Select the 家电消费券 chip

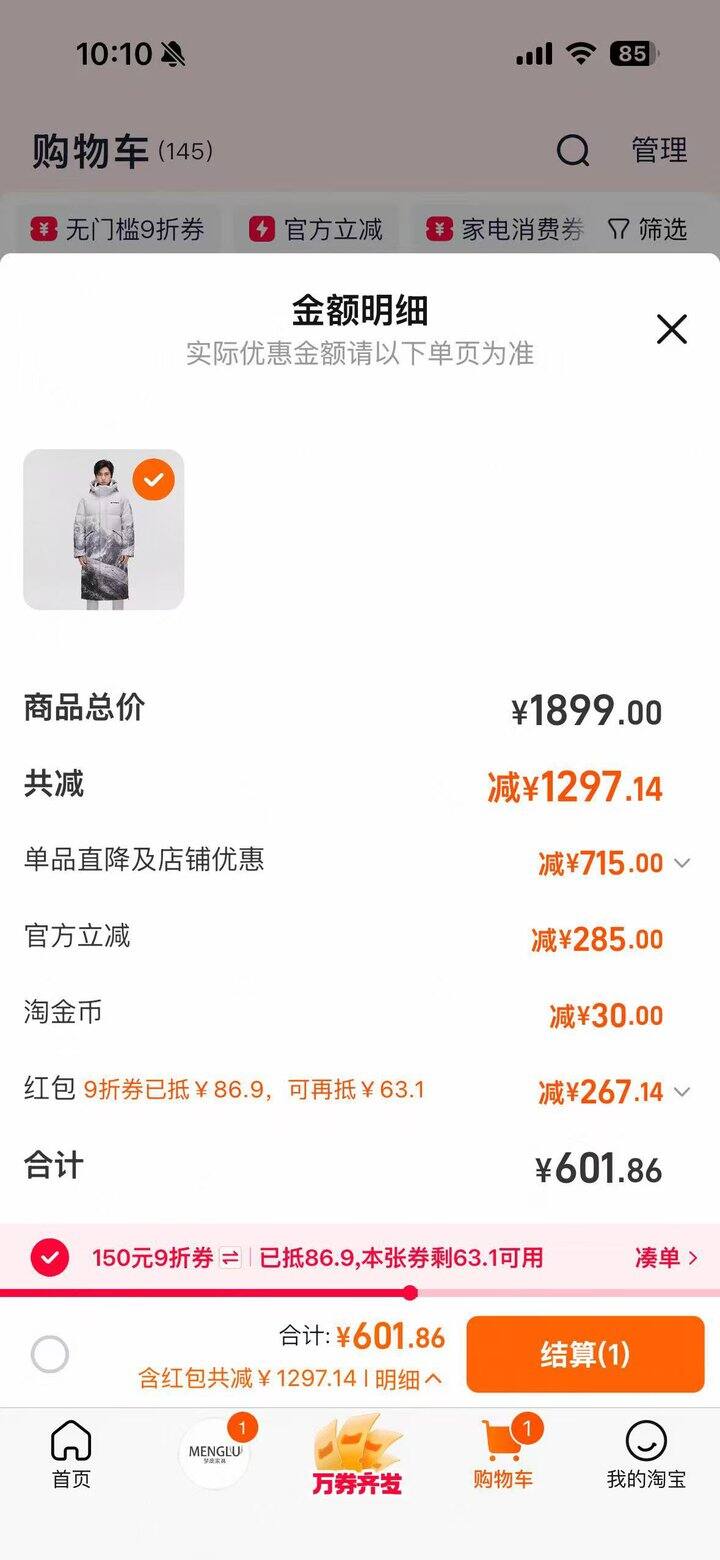pos(506,230)
